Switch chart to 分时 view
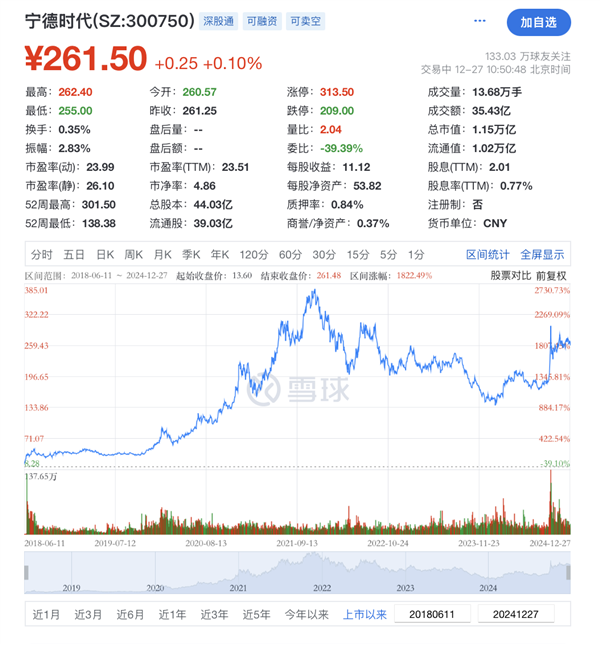The width and height of the screenshot is (600, 645). [41, 254]
